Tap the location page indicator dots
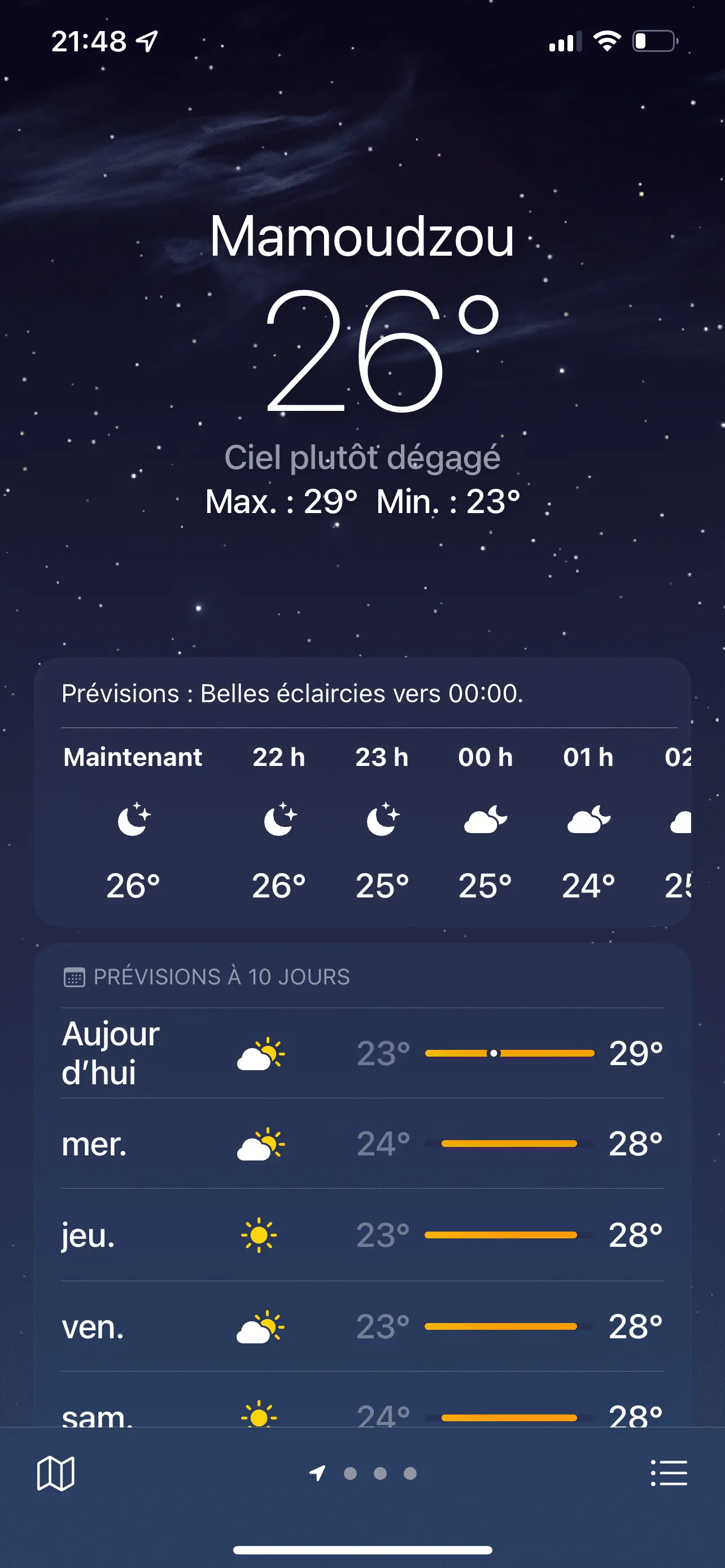This screenshot has height=1568, width=725. [363, 1473]
